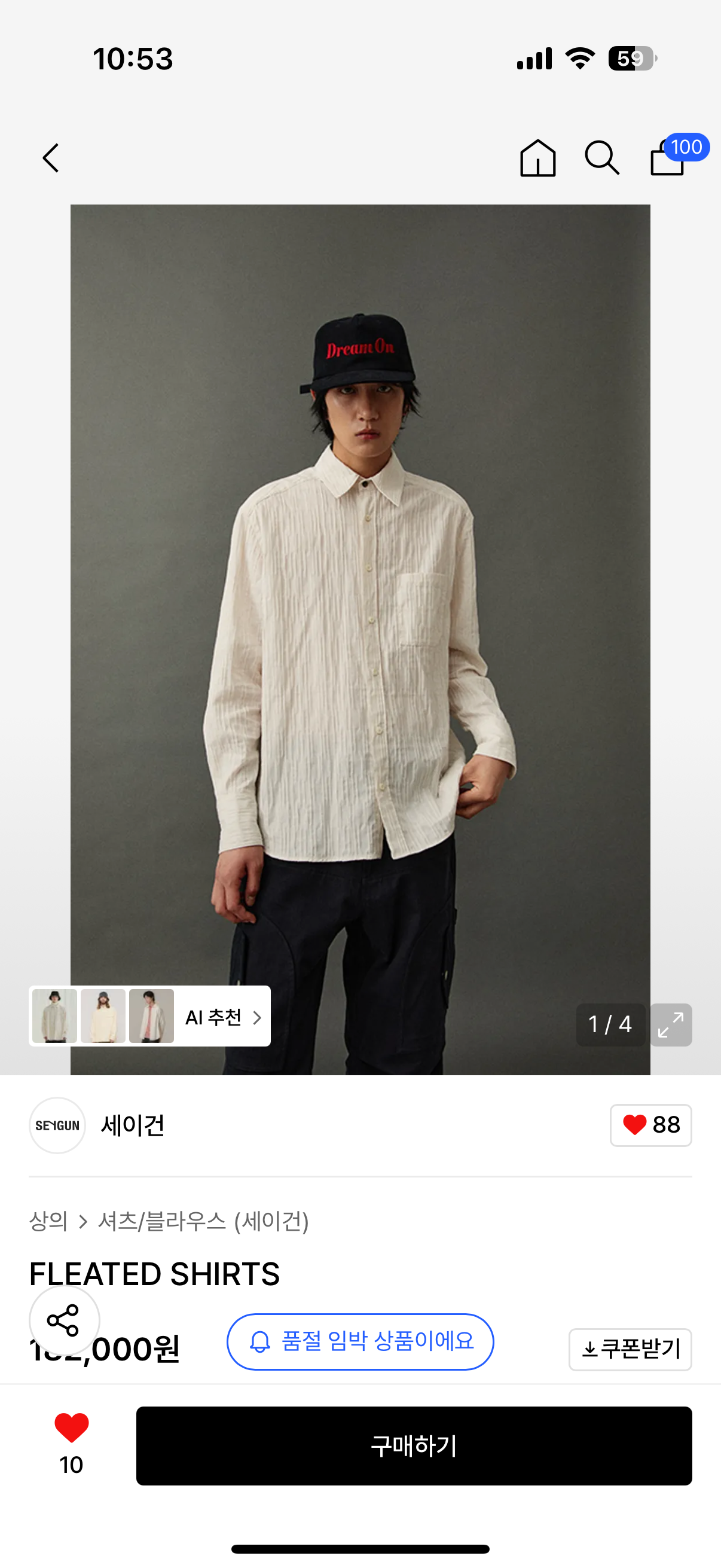Open 셔츠/블라우스 (세이건) category
Image resolution: width=721 pixels, height=1568 pixels.
click(203, 1221)
